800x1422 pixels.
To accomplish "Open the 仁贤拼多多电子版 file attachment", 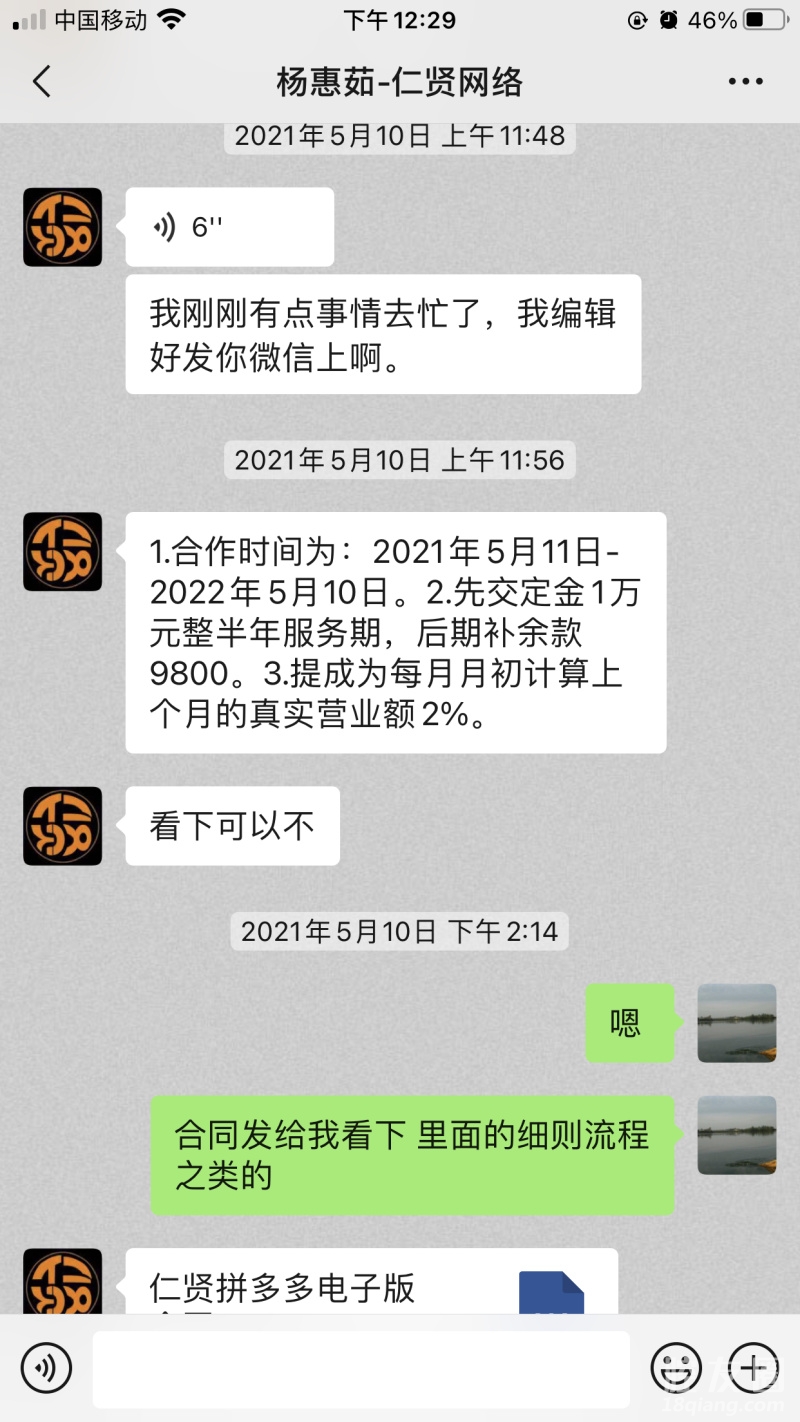I will click(x=371, y=1285).
